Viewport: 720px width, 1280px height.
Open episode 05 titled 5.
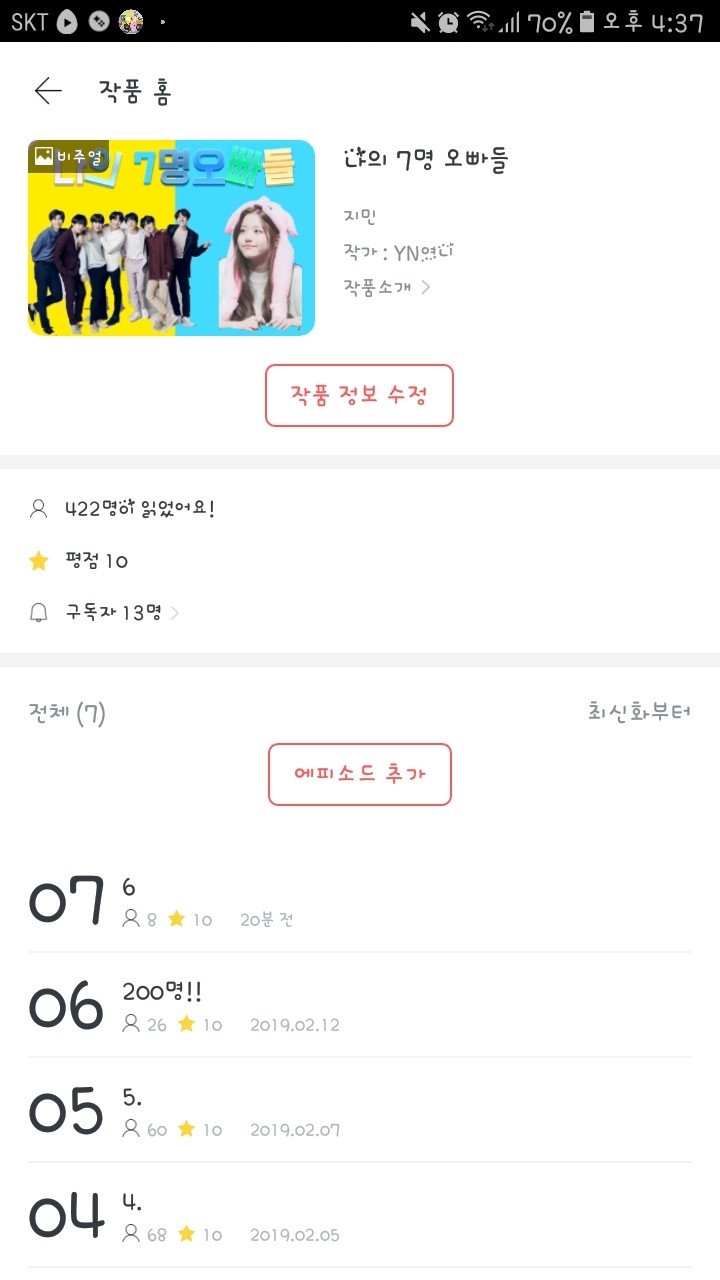[360, 1111]
